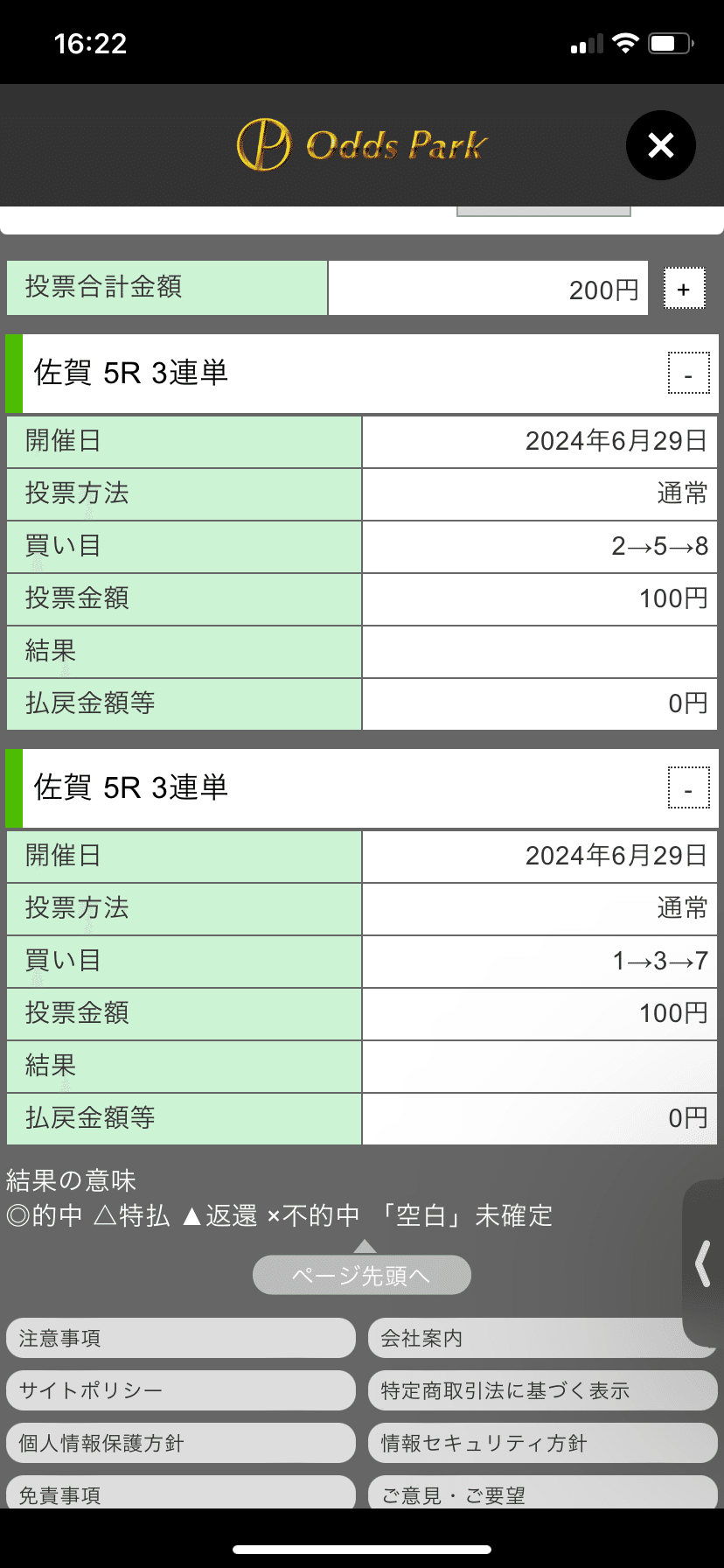Close the overlay with the X button
The image size is (724, 1568).
[x=660, y=145]
